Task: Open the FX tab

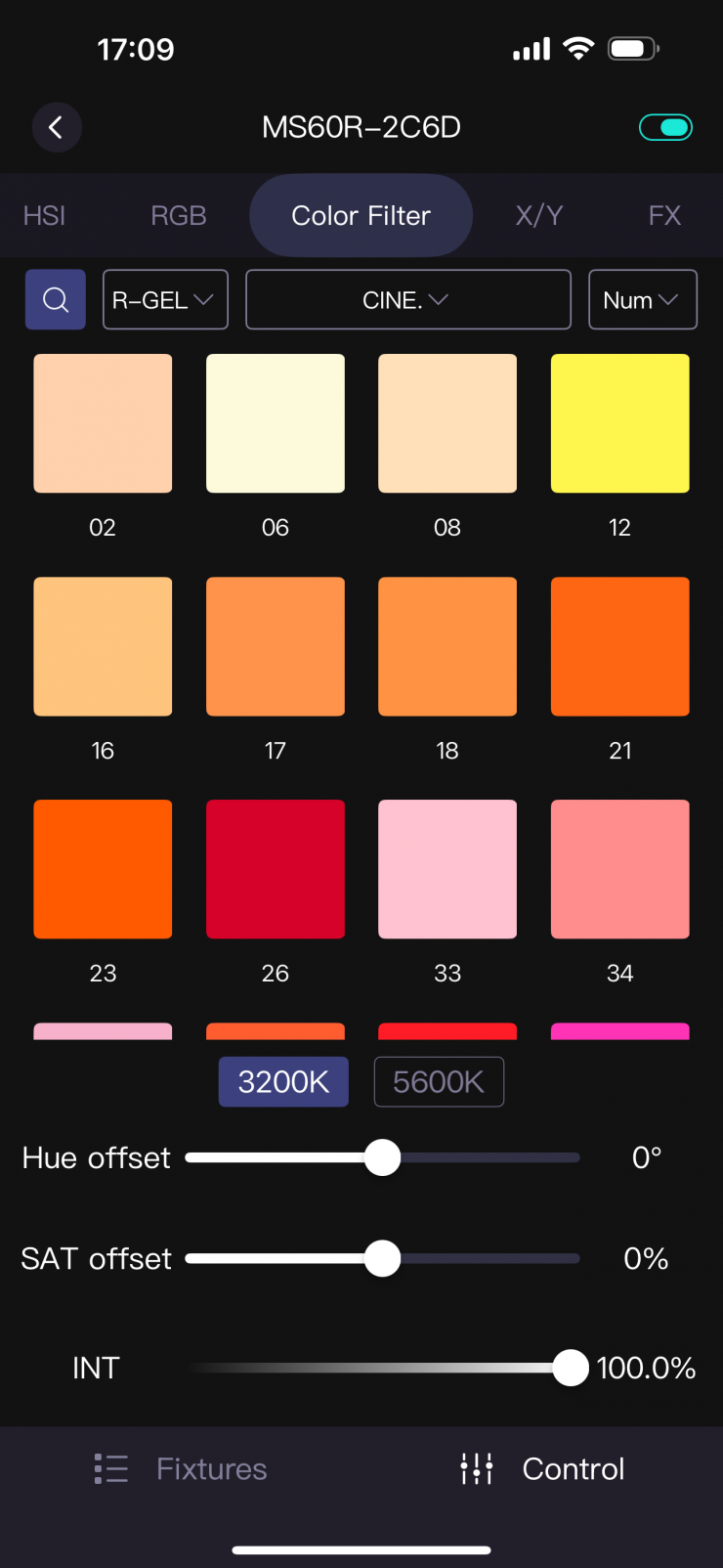Action: [x=664, y=215]
